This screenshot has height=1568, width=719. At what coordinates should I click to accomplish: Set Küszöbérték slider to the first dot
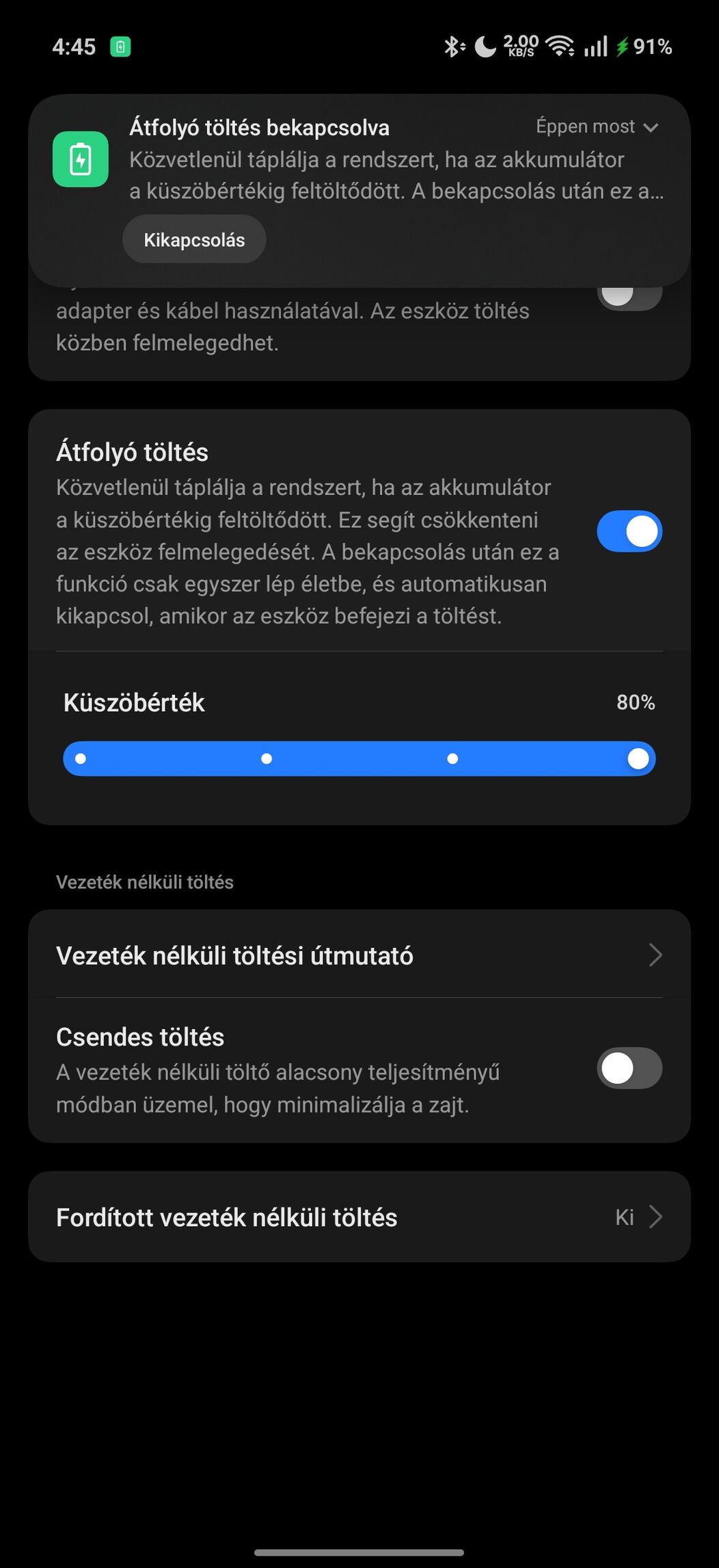click(81, 758)
